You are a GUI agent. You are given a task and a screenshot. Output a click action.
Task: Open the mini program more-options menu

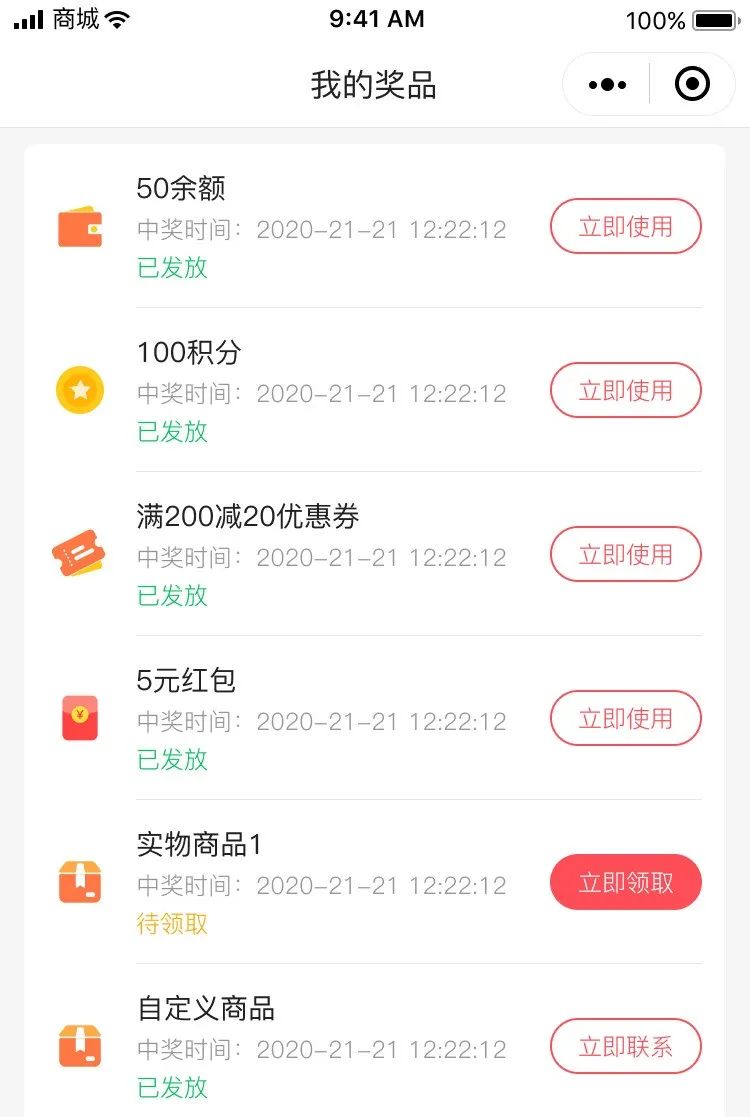point(607,85)
